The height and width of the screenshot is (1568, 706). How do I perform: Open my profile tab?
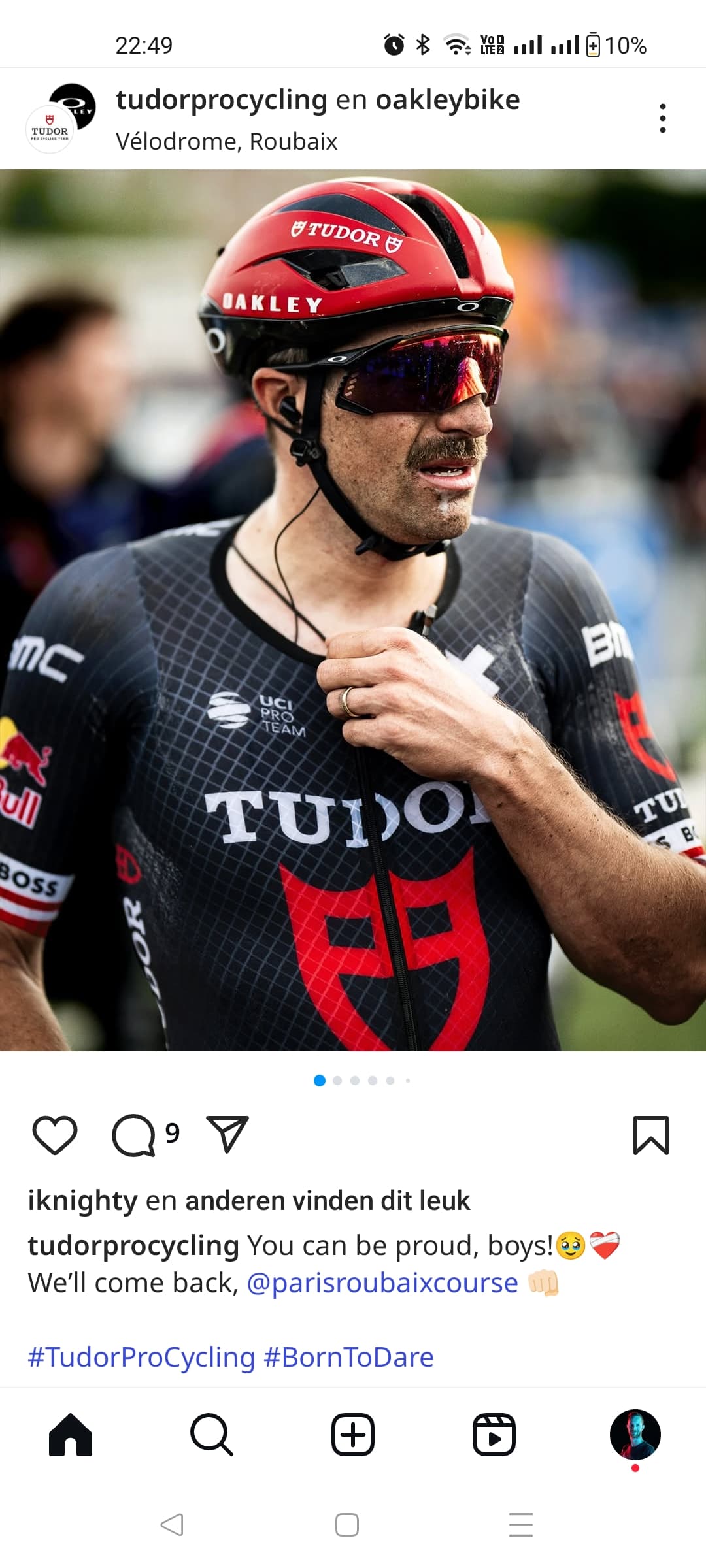coord(635,1435)
